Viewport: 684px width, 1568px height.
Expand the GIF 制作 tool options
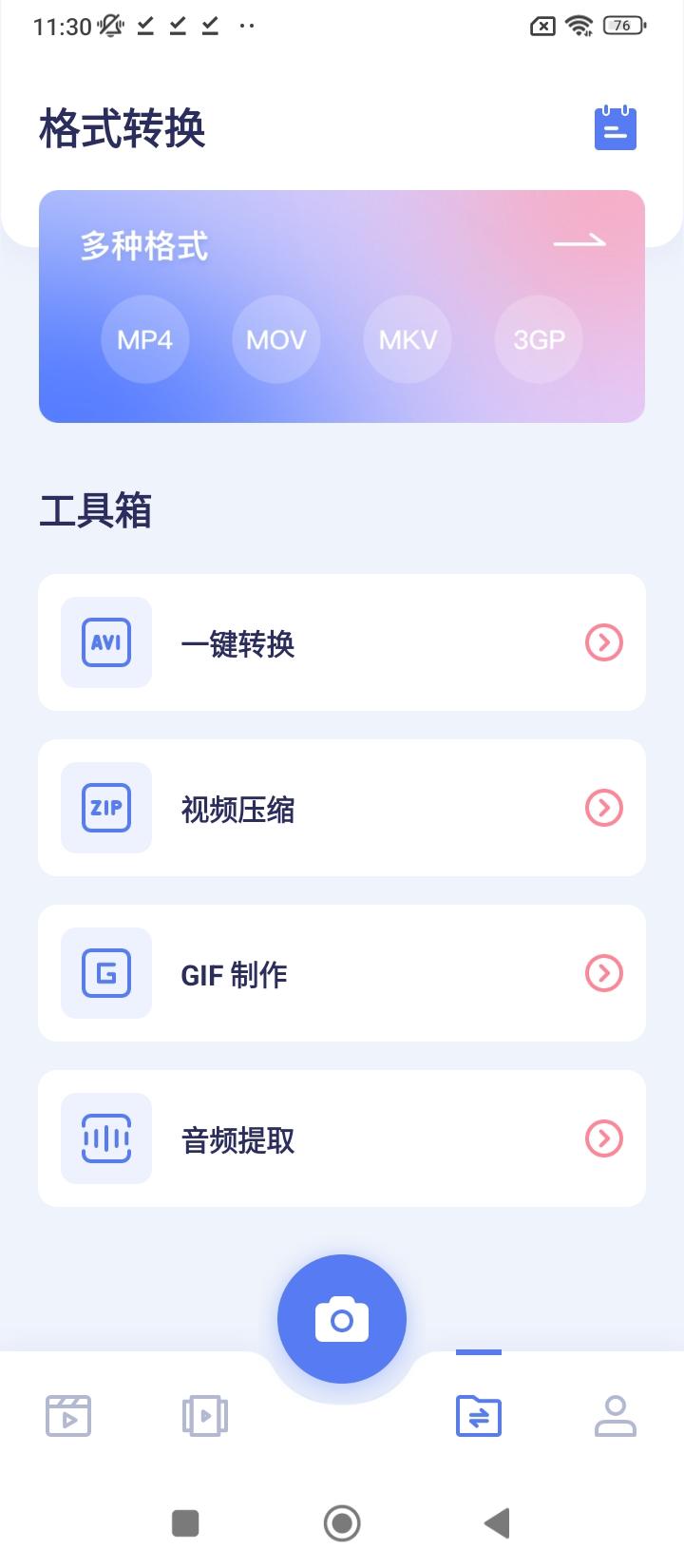[x=603, y=973]
